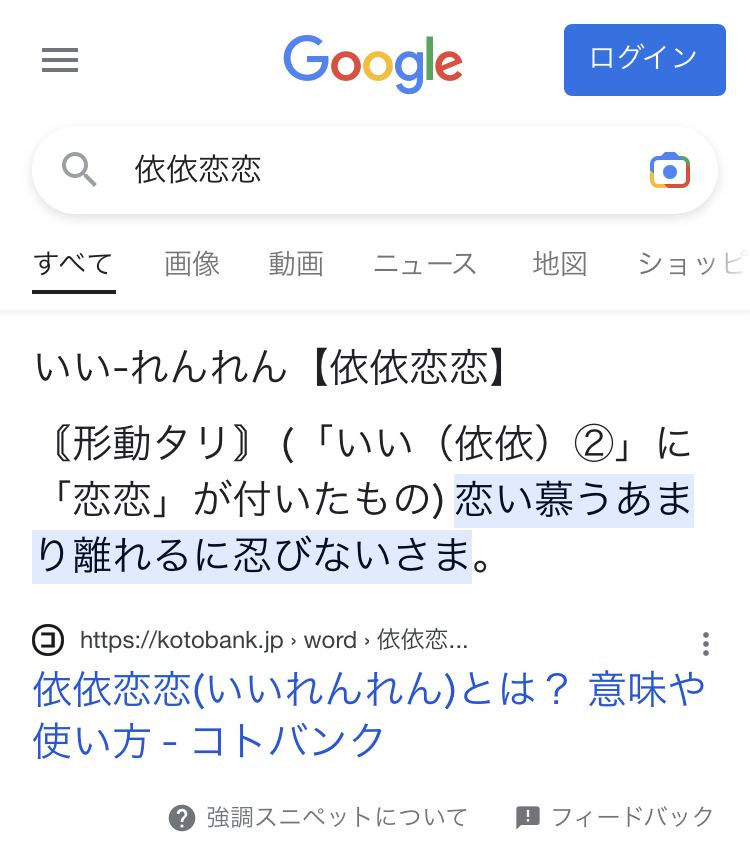Switch to the 画像 tab
The width and height of the screenshot is (750, 861).
[192, 264]
